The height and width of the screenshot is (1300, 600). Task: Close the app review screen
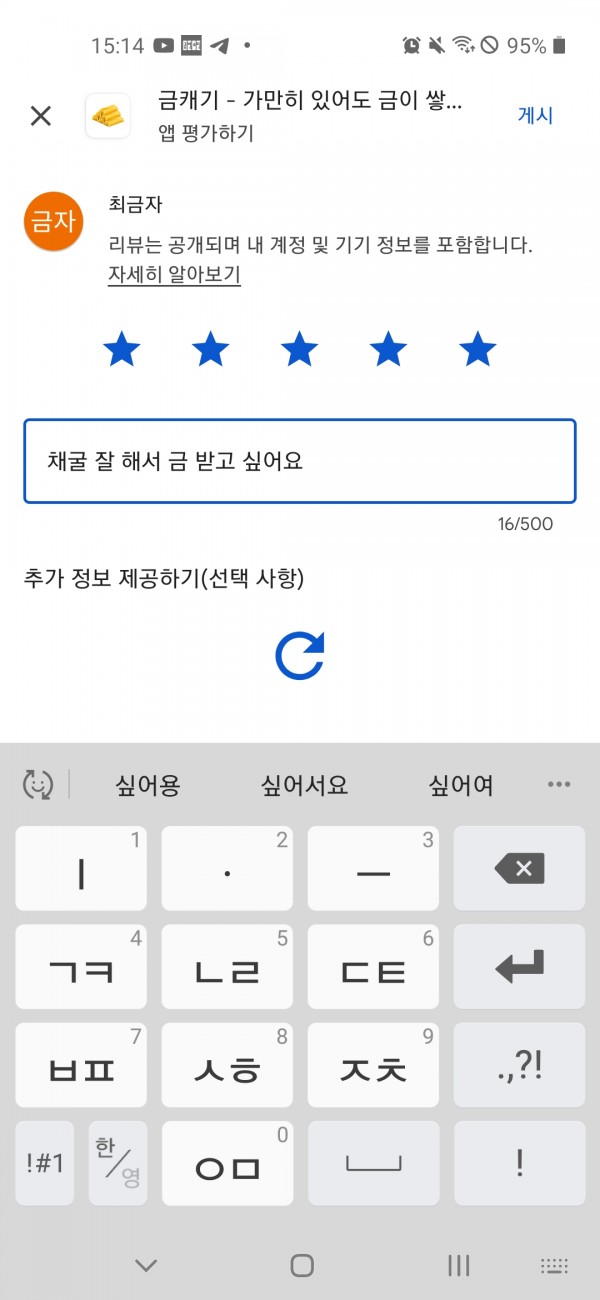coord(40,116)
